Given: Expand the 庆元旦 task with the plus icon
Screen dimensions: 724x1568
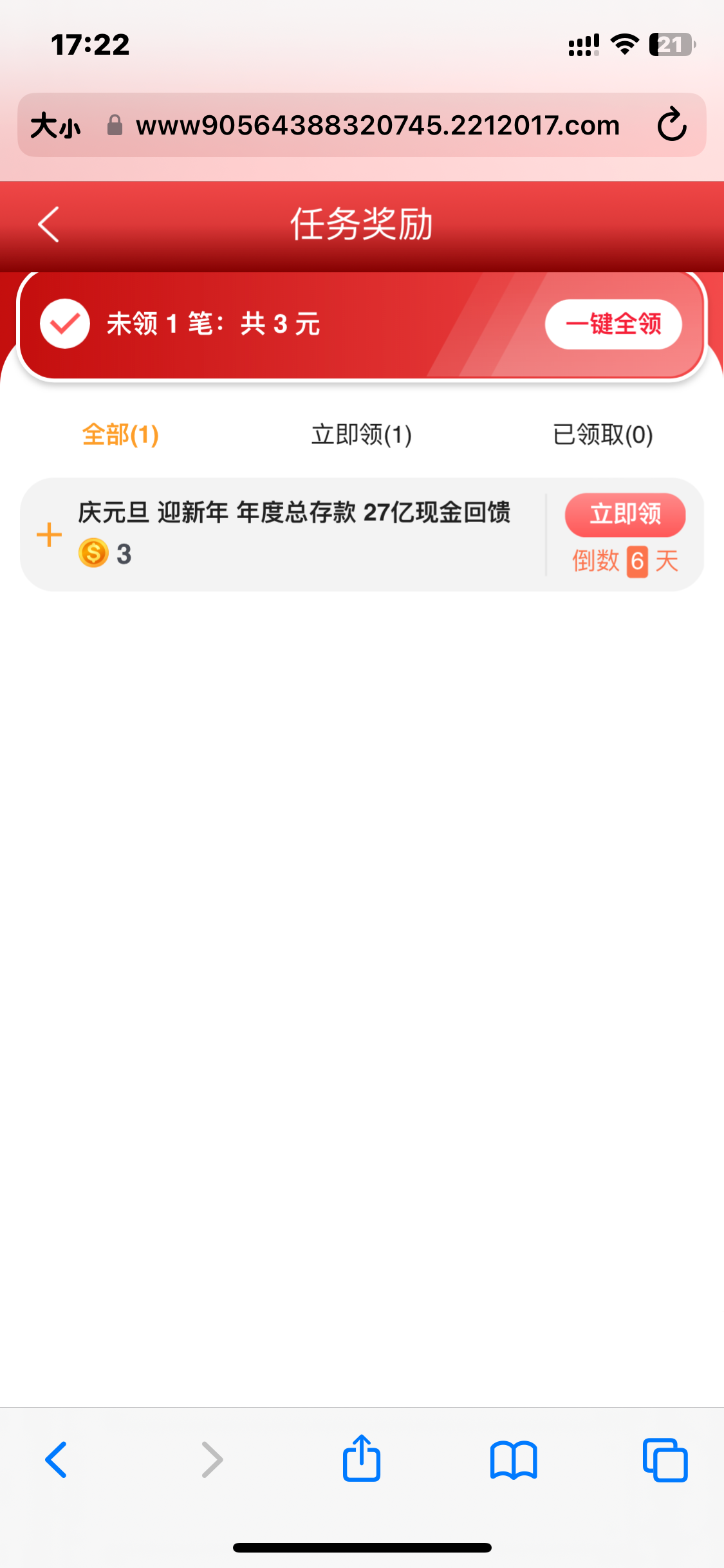Looking at the screenshot, I should (49, 535).
